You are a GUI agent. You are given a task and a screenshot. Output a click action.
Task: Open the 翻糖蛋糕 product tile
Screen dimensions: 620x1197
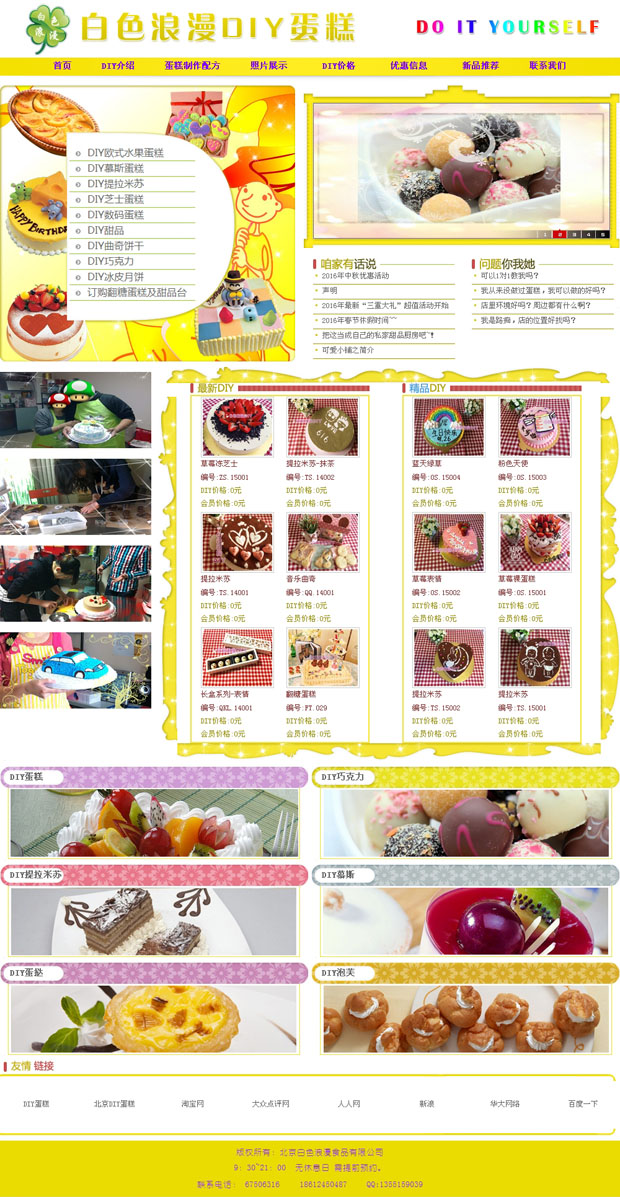322,657
